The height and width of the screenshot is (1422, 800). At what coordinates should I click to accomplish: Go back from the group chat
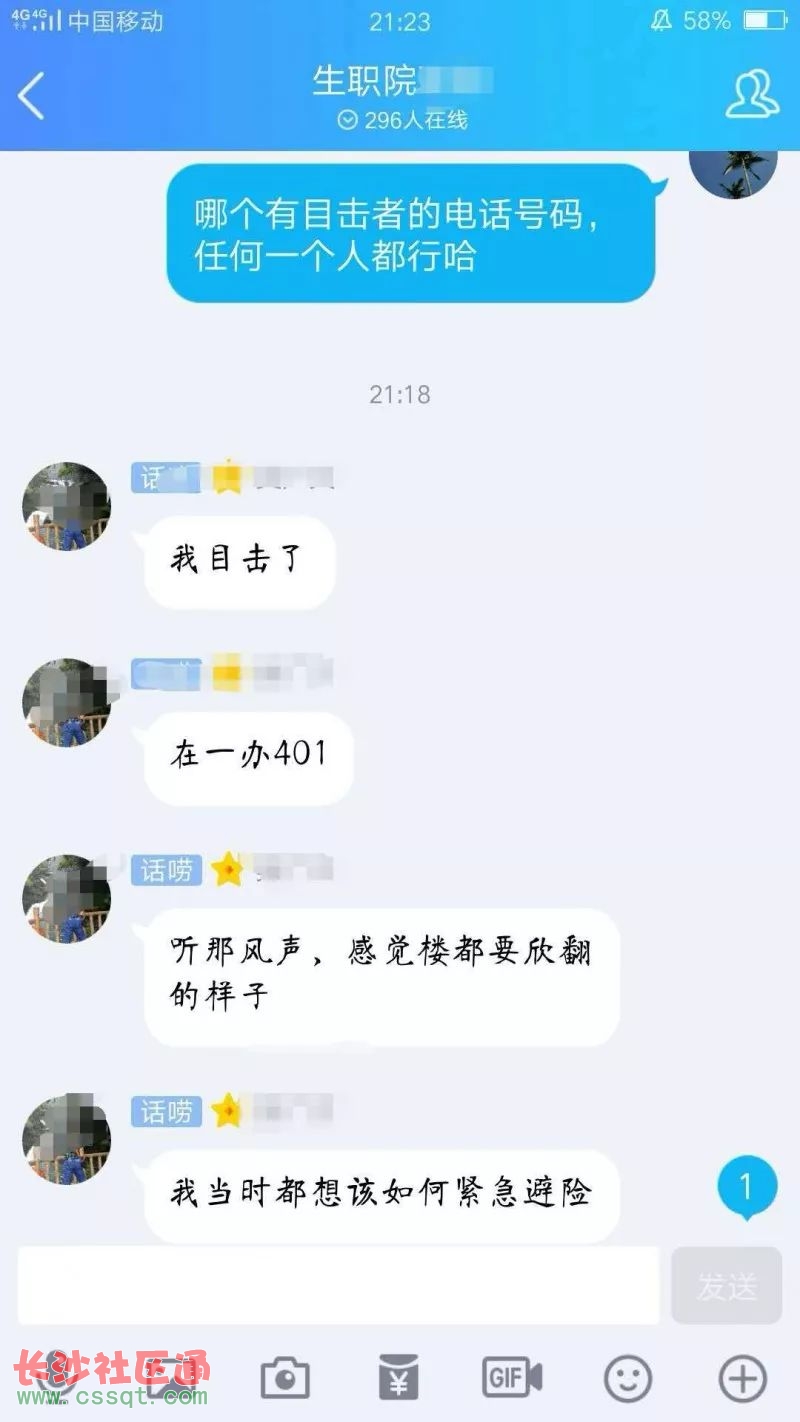[32, 96]
